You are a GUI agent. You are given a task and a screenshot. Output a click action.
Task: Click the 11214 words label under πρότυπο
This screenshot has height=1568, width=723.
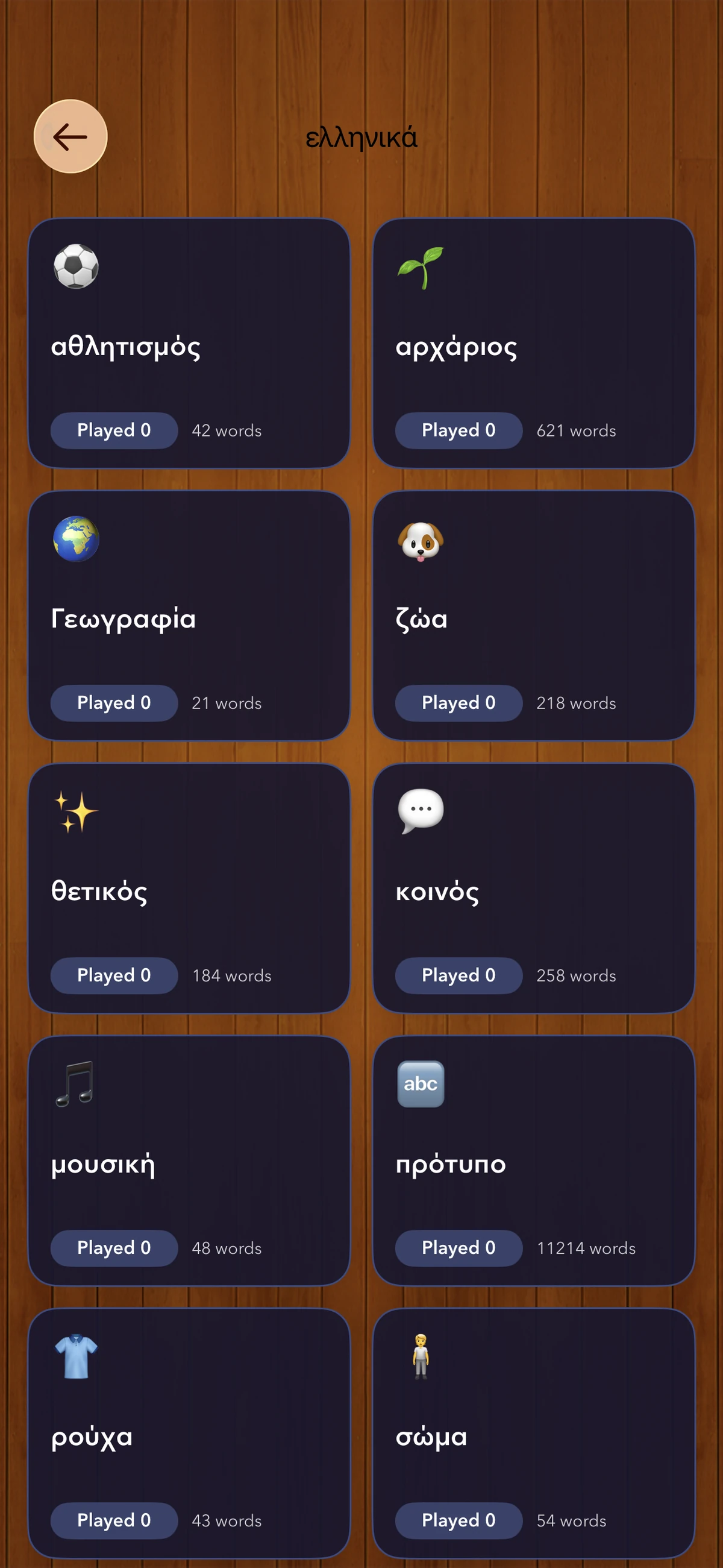pyautogui.click(x=586, y=1248)
